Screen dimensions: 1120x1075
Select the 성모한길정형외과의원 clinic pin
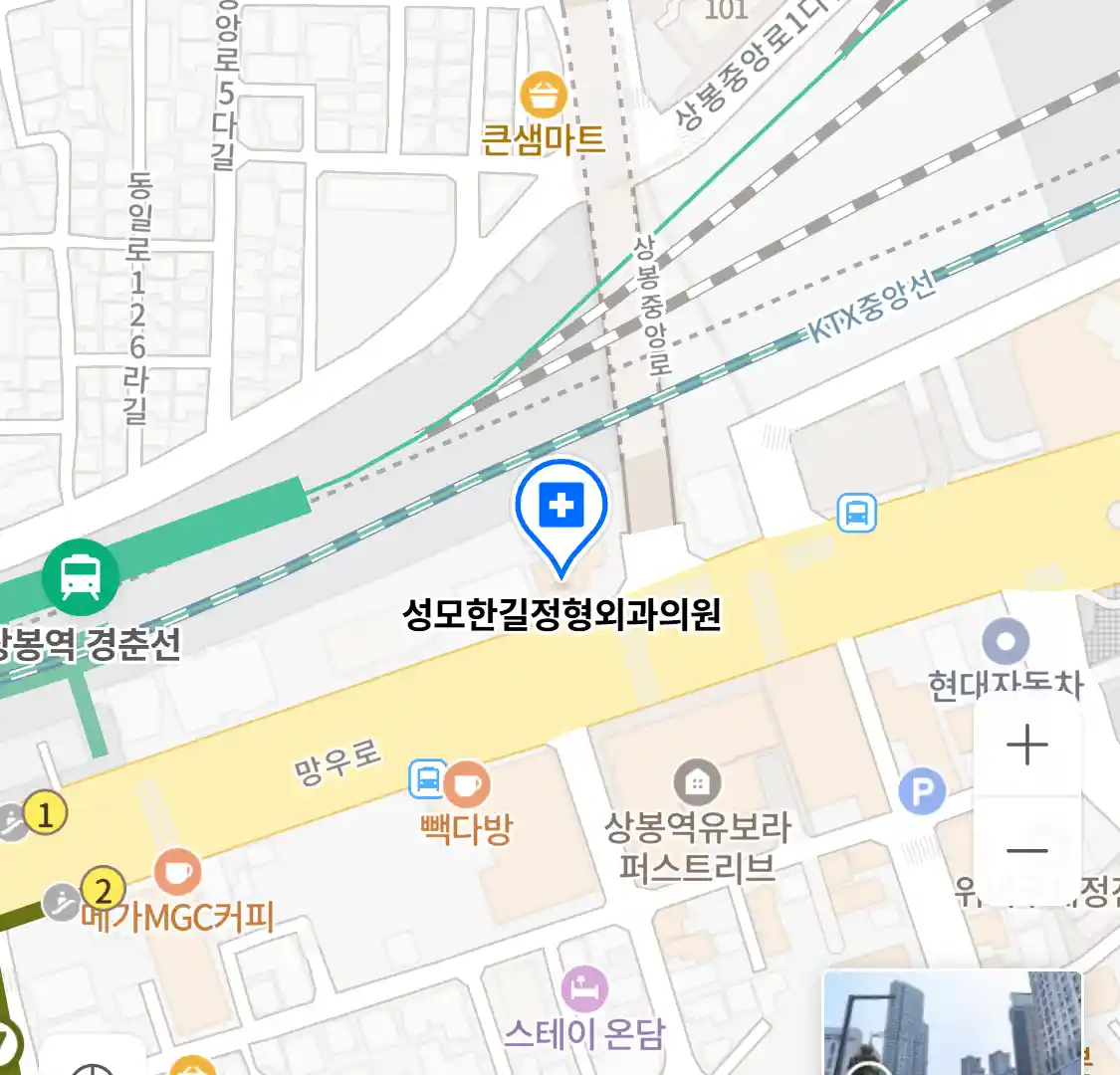coord(561,509)
